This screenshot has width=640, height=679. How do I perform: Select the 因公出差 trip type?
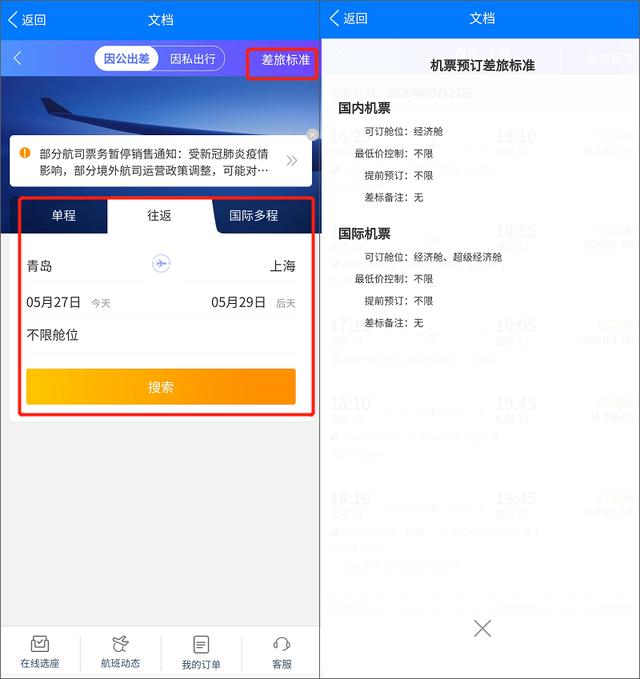127,59
